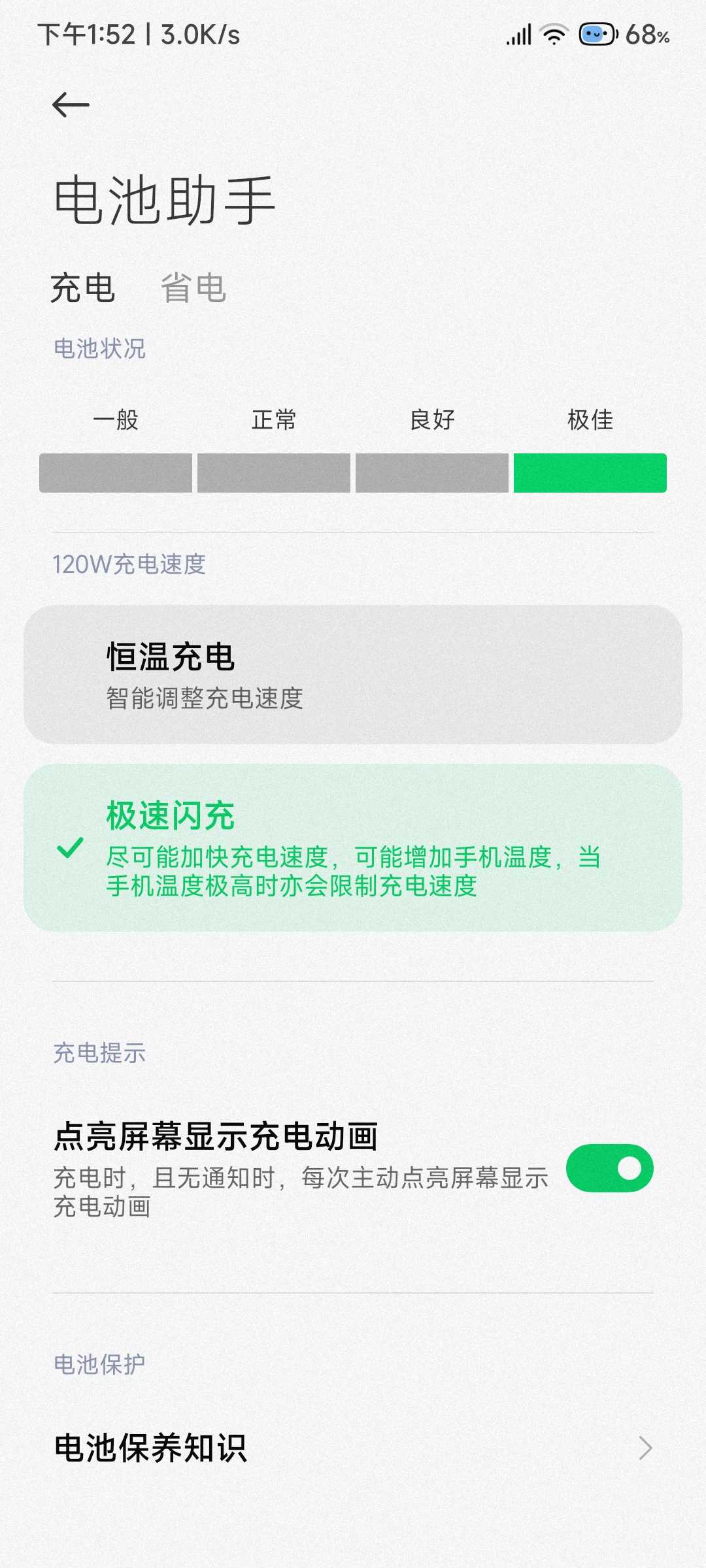Go back using the top-left arrow
This screenshot has height=1568, width=706.
(71, 105)
